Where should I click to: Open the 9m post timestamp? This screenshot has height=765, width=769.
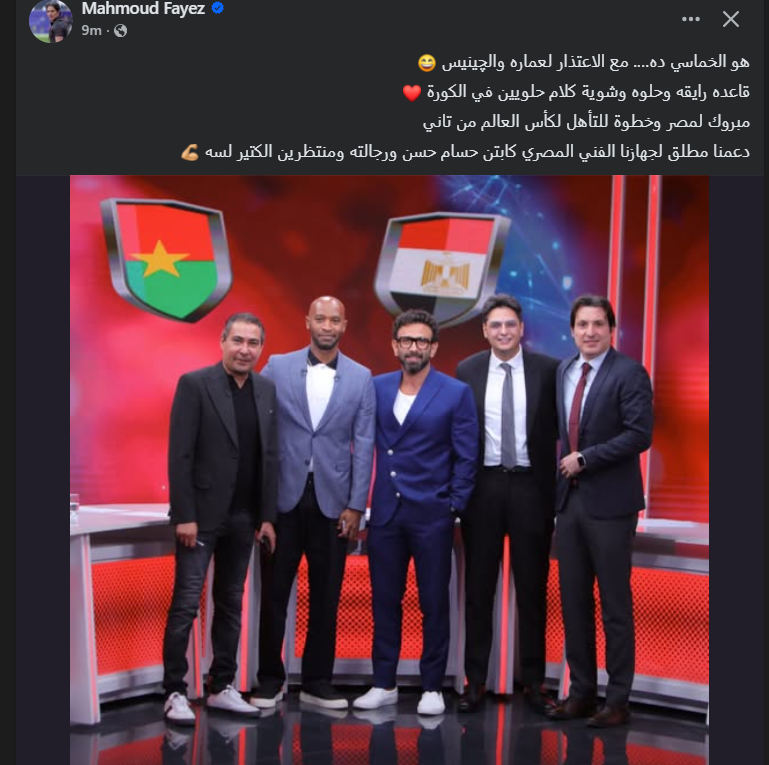[x=91, y=31]
